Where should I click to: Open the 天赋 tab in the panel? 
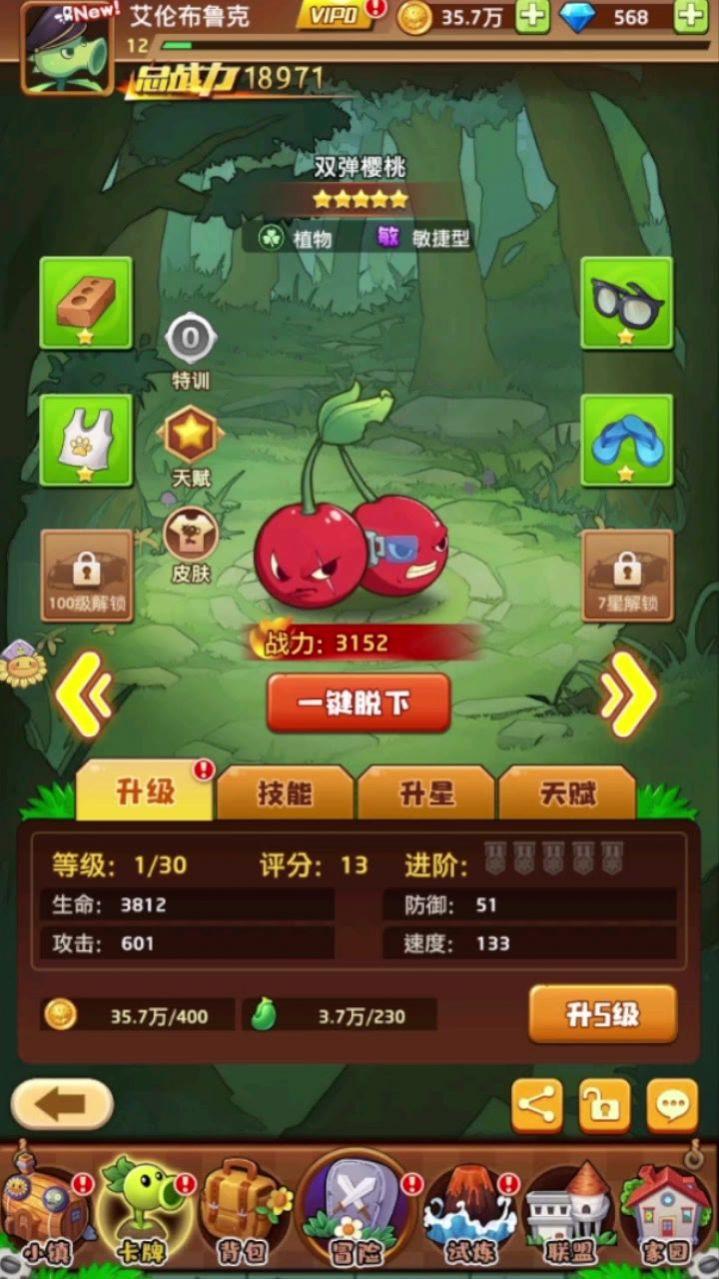(567, 794)
